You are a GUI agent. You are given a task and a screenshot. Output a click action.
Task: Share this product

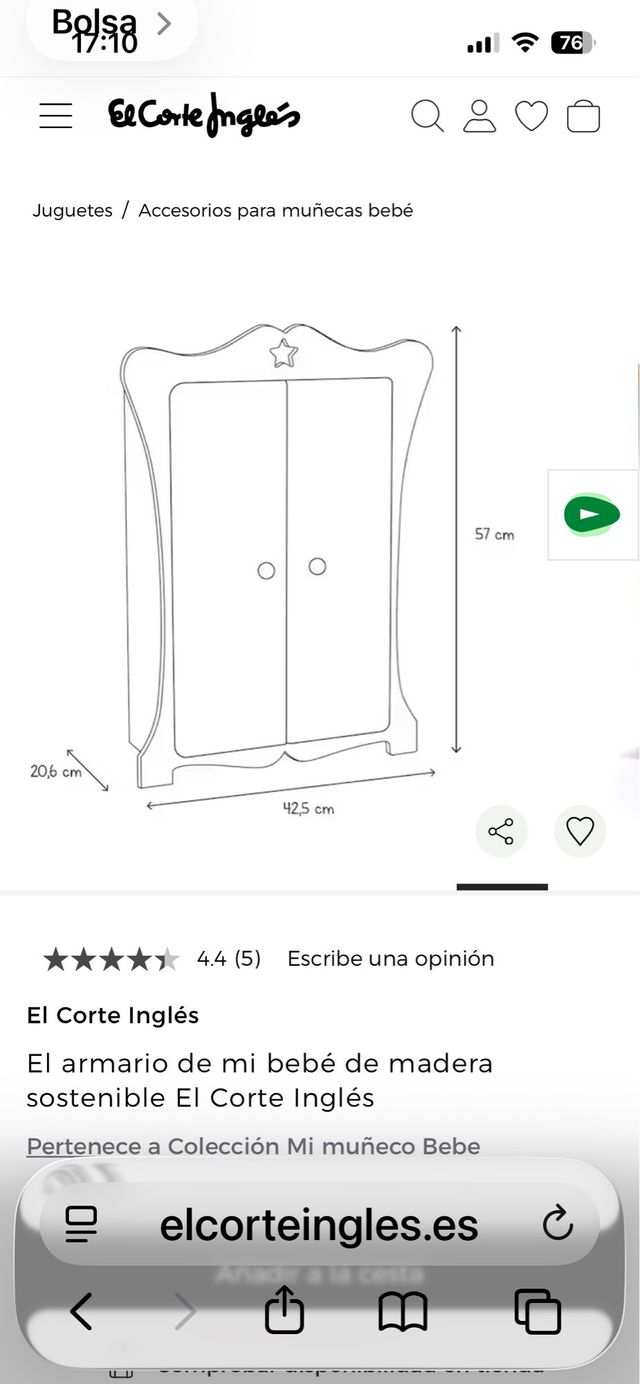point(501,831)
